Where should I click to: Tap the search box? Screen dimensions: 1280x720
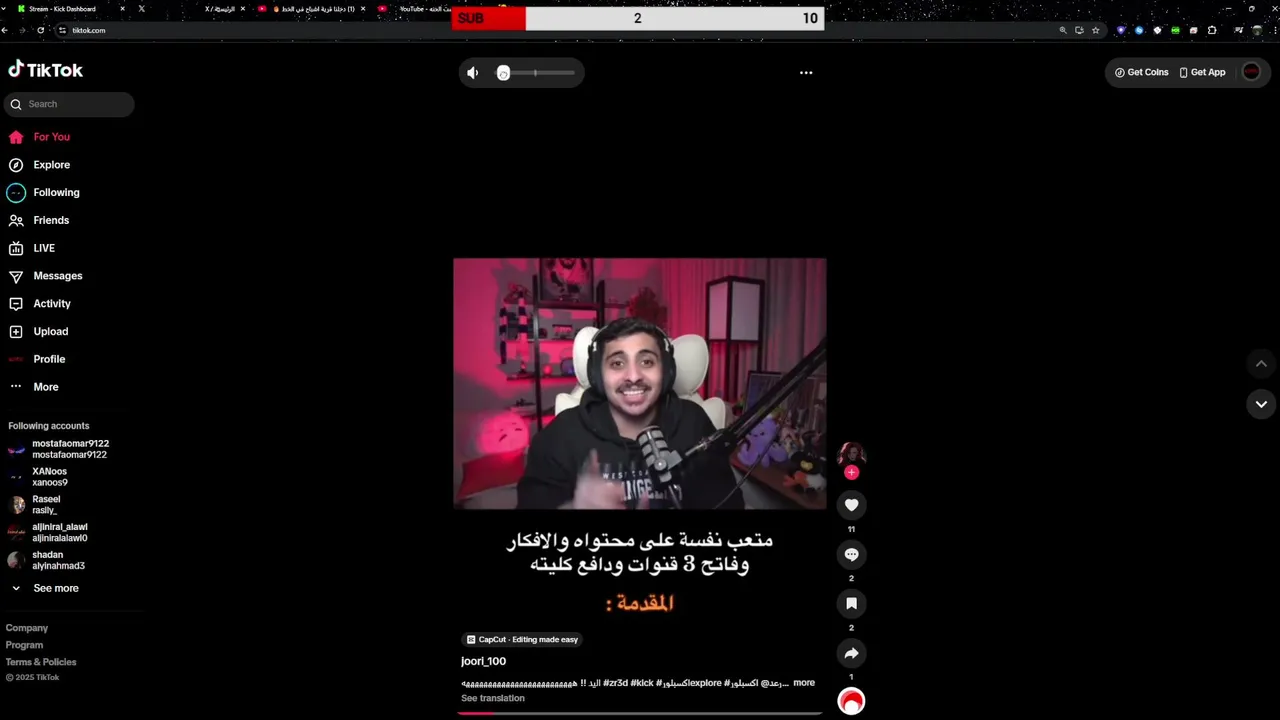click(75, 104)
